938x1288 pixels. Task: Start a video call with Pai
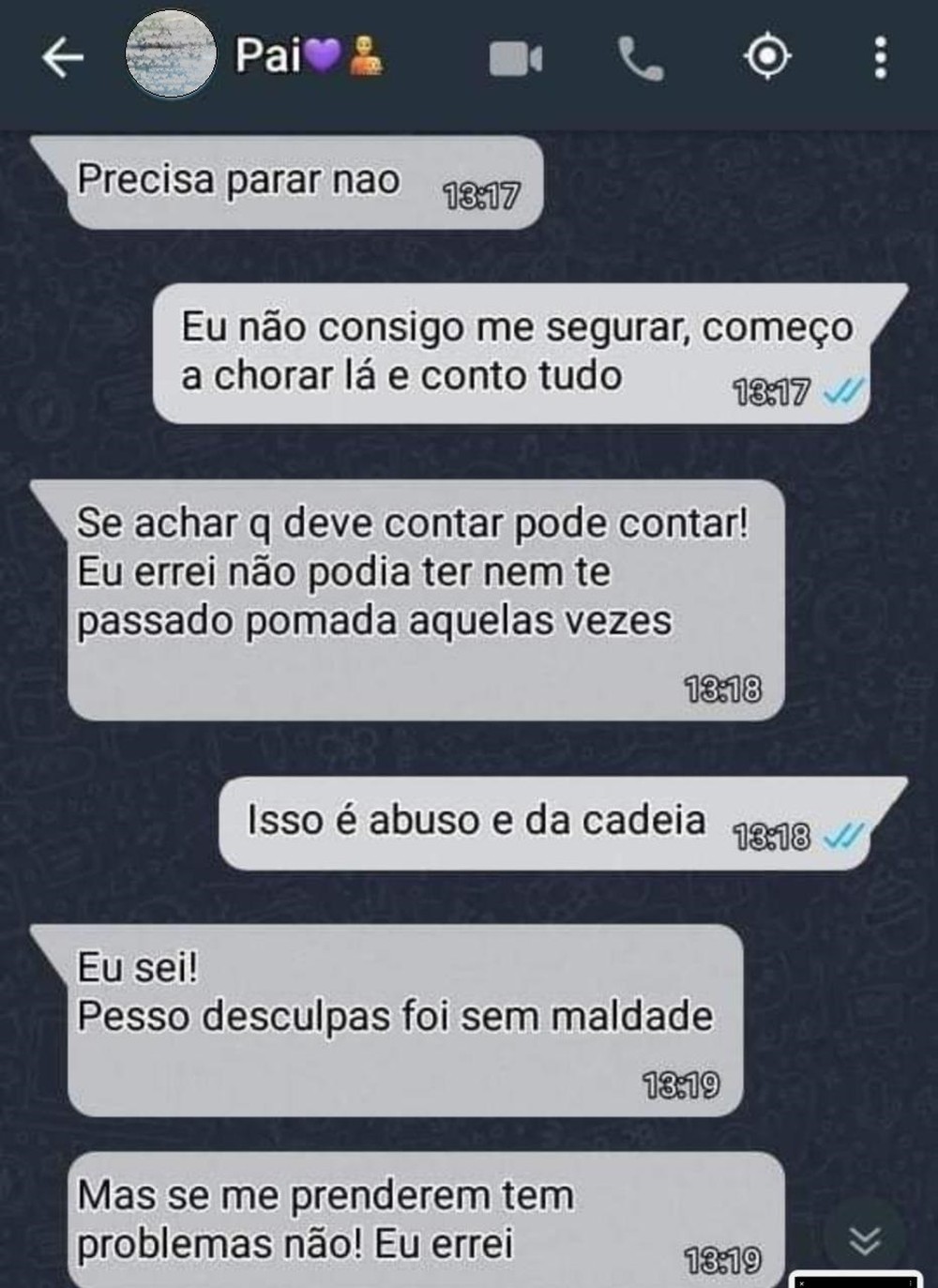coord(516,59)
